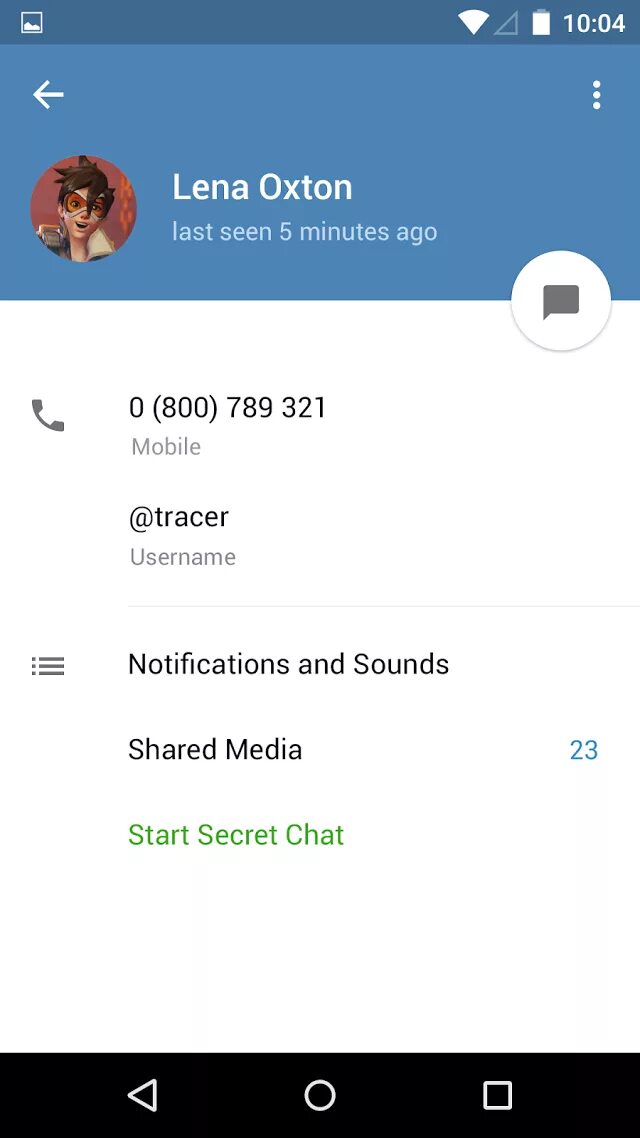The width and height of the screenshot is (640, 1138).
Task: View Lena Oxton's profile picture
Action: coord(83,208)
